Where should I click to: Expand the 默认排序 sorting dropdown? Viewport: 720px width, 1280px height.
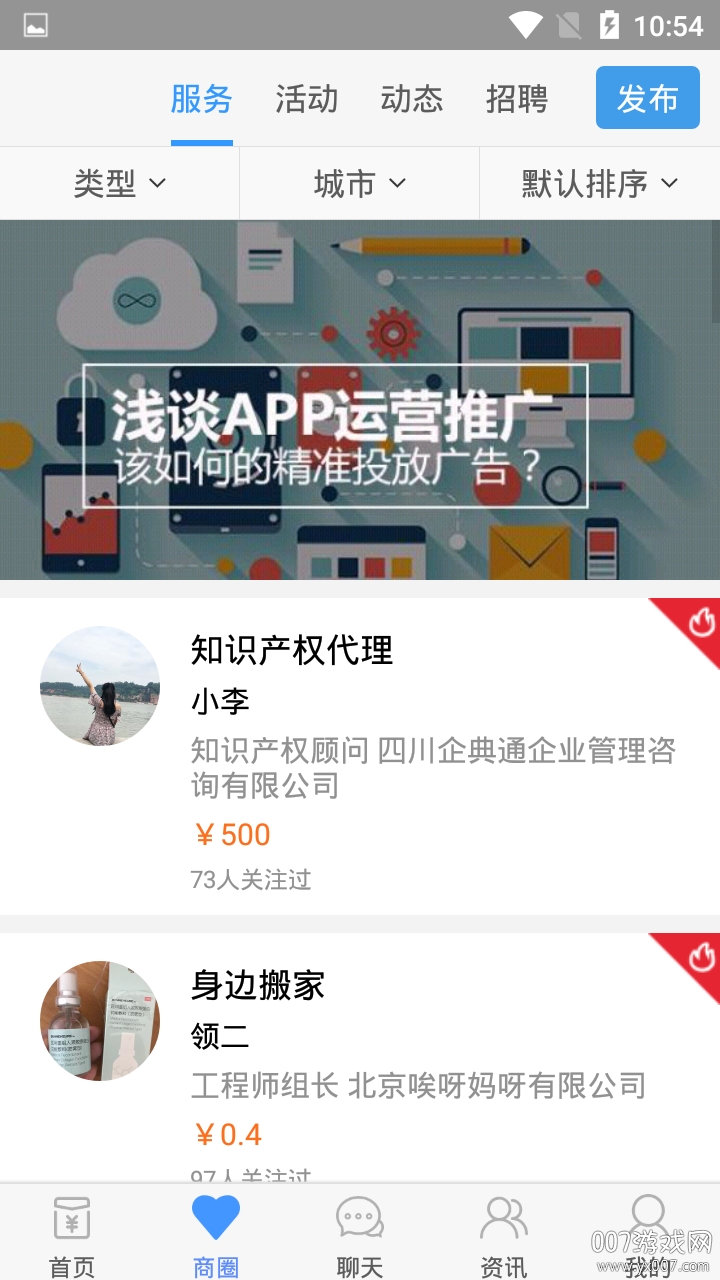coord(598,183)
